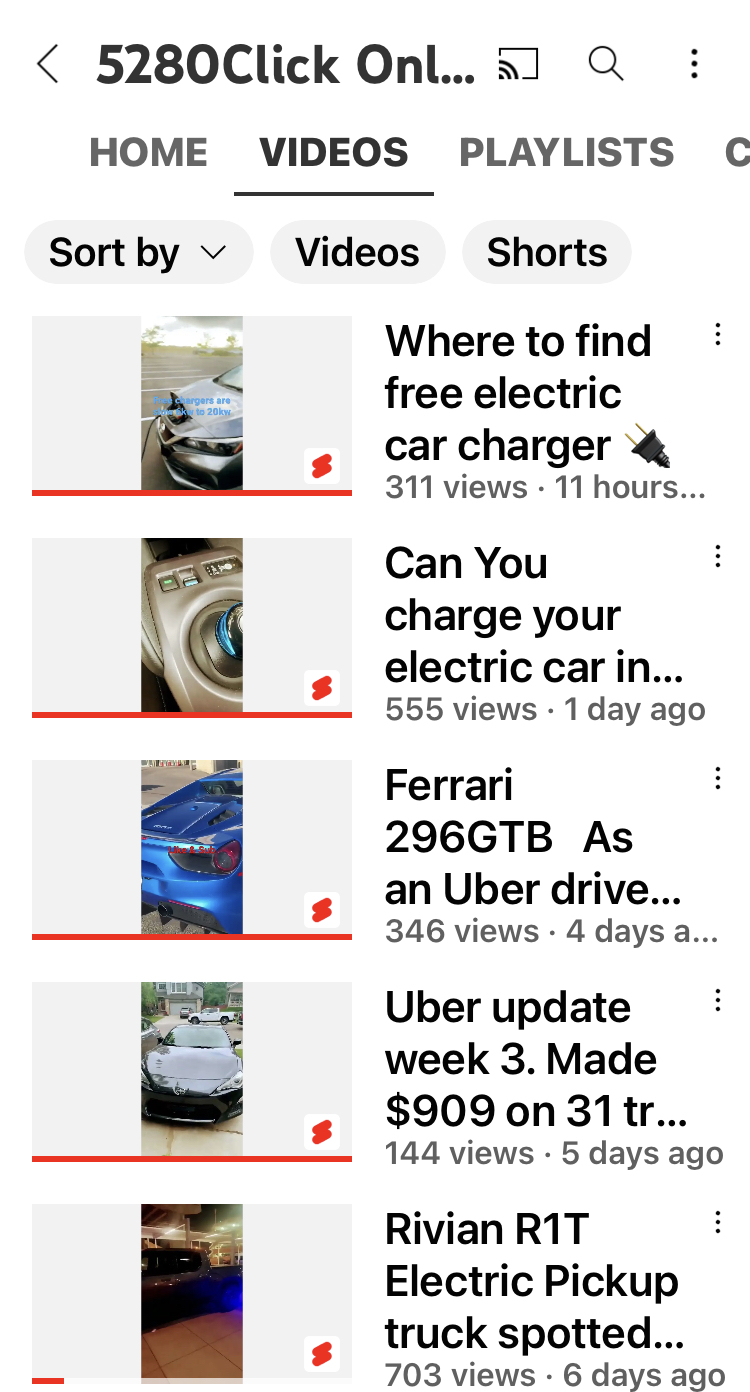Open options for the Rivian R1T video
The width and height of the screenshot is (750, 1392).
[717, 1224]
